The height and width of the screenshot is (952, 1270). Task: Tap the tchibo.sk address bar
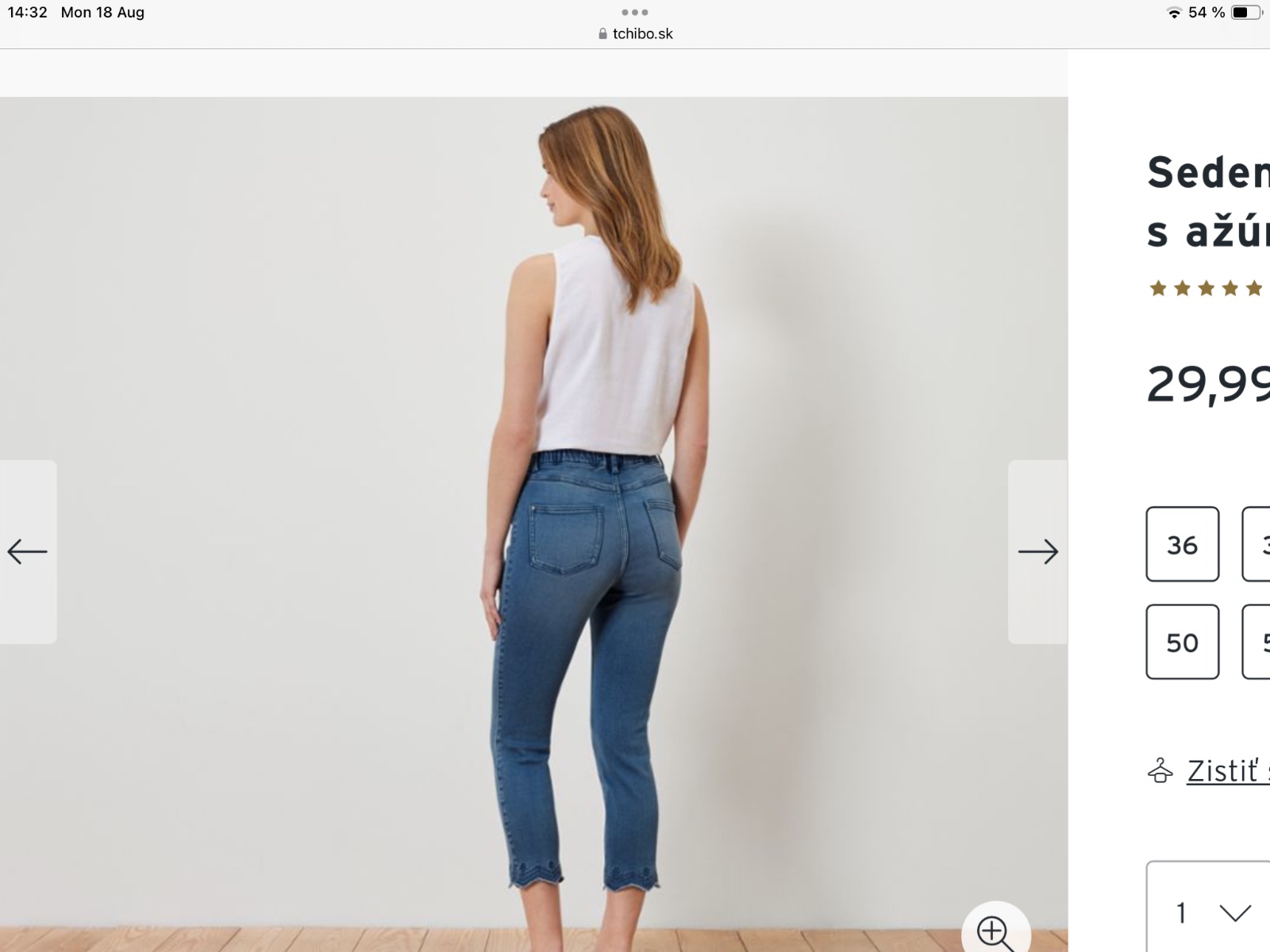point(635,33)
